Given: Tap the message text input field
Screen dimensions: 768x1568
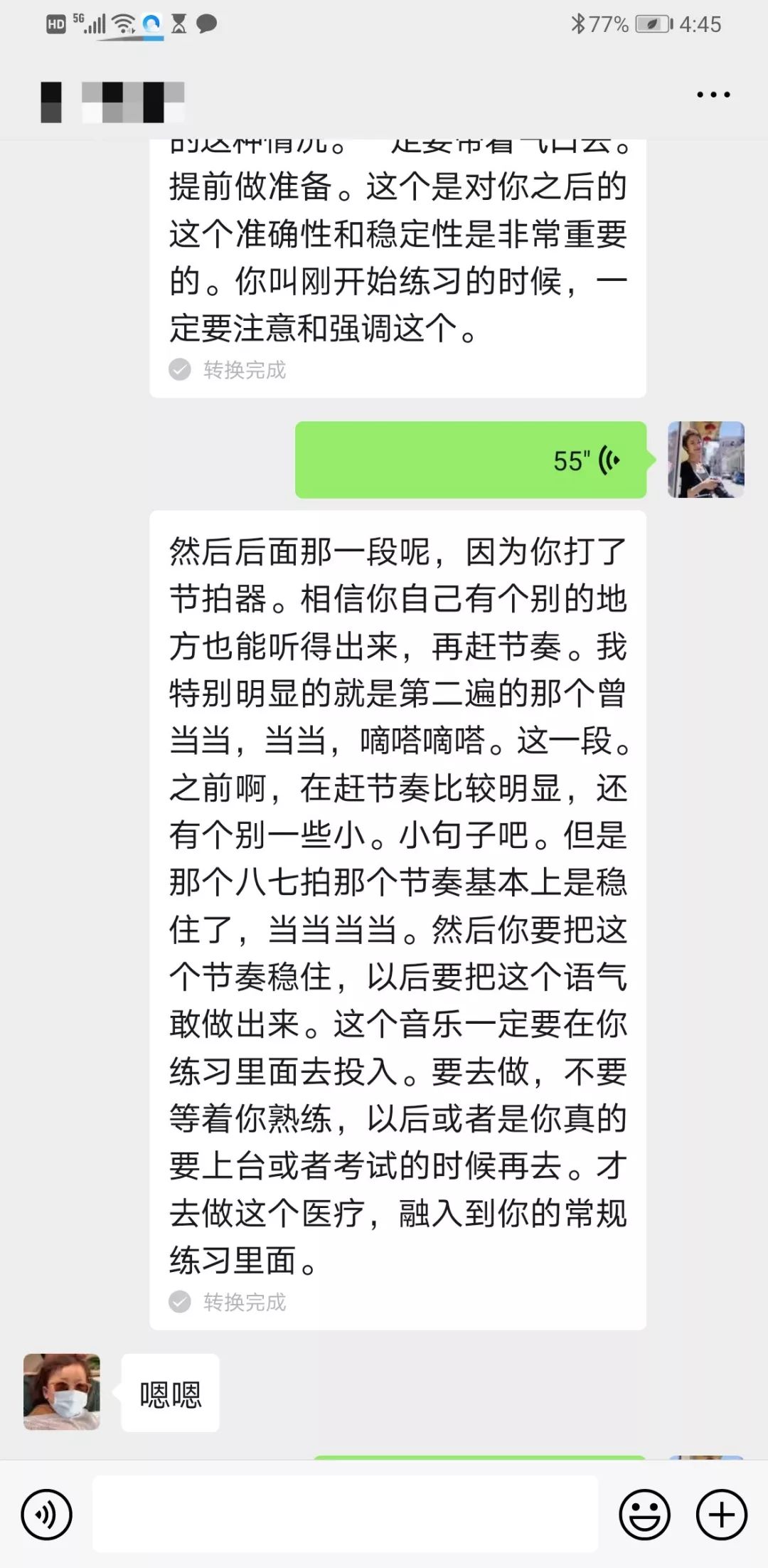Looking at the screenshot, I should click(345, 1513).
